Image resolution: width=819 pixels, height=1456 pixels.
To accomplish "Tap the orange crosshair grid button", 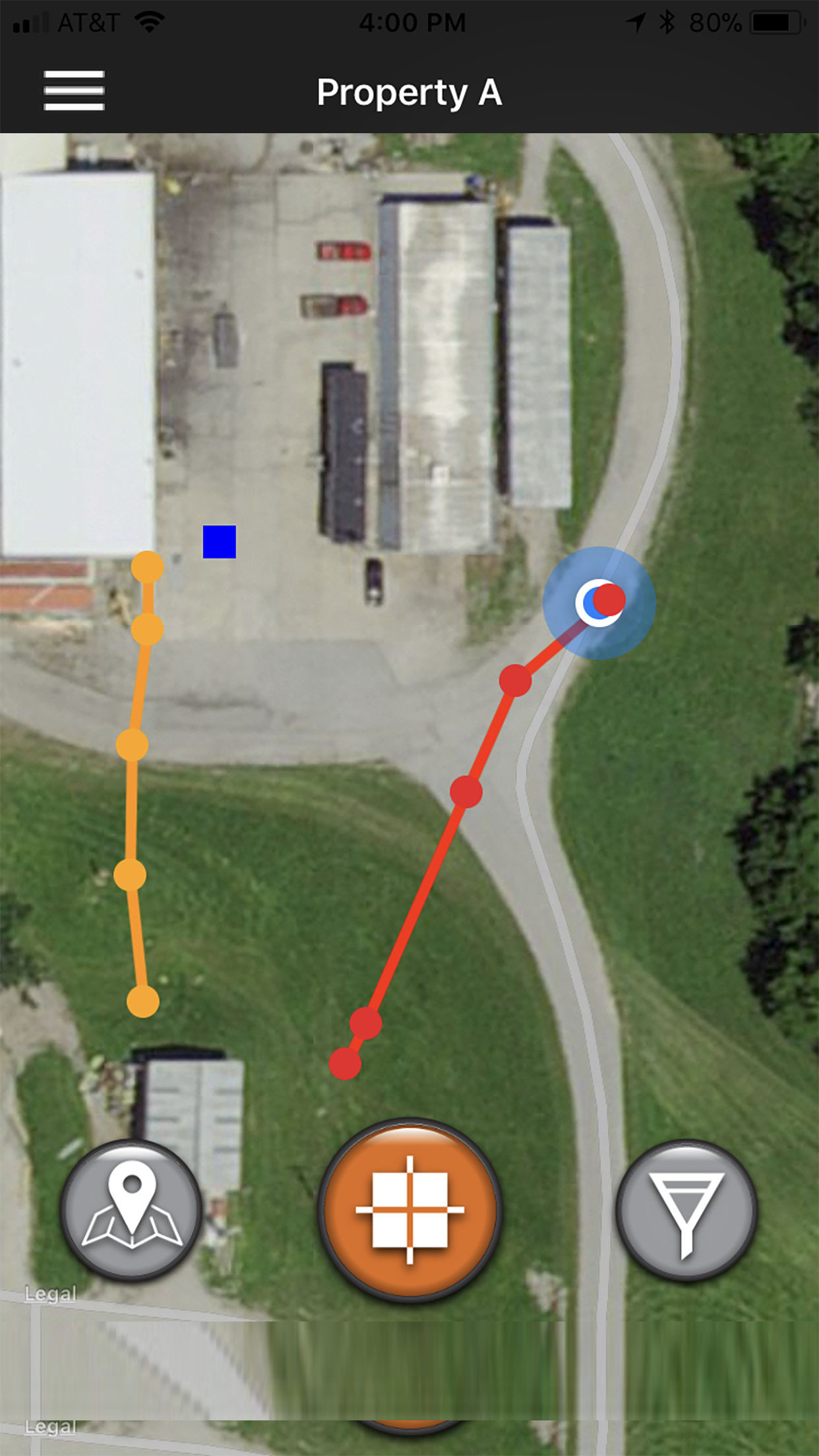I will click(x=409, y=1210).
